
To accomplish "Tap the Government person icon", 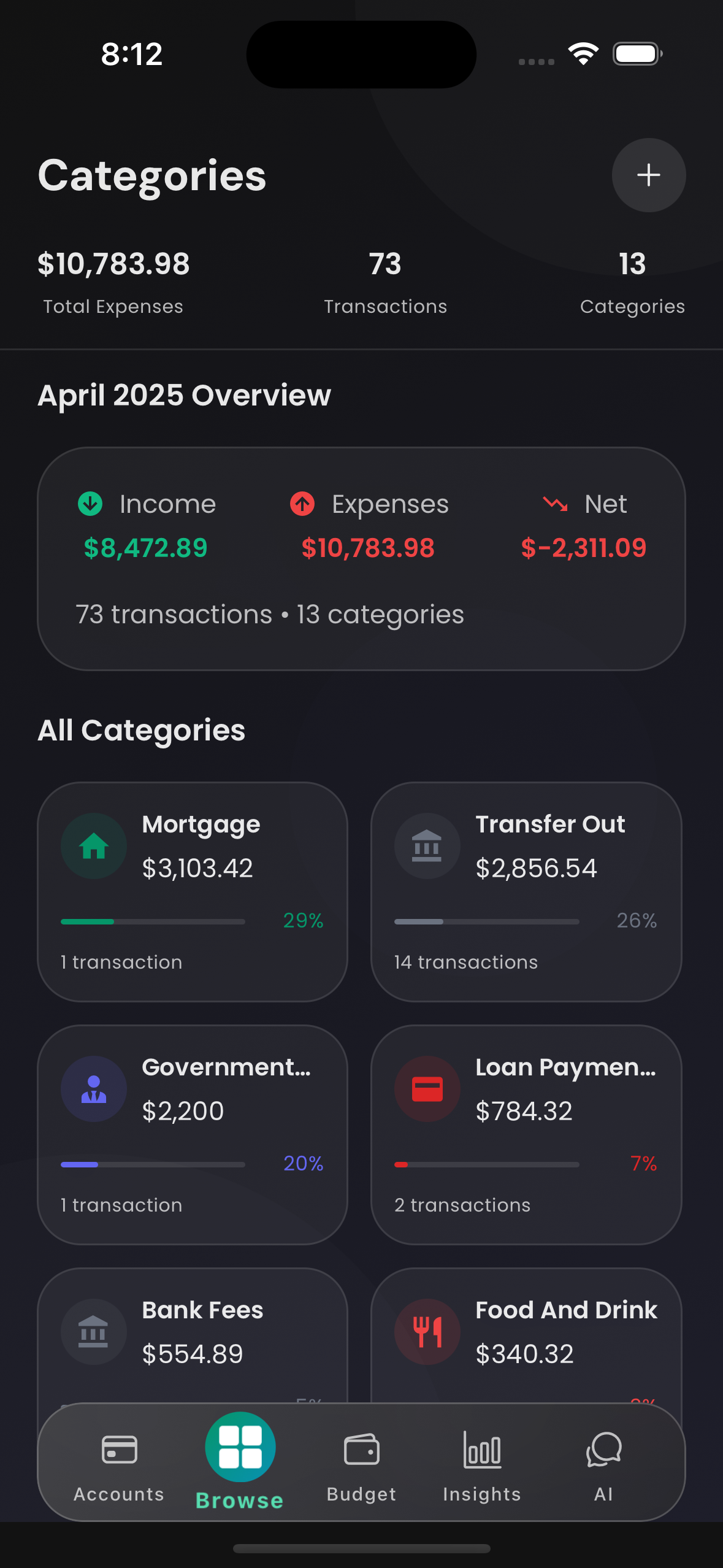I will [x=93, y=1088].
